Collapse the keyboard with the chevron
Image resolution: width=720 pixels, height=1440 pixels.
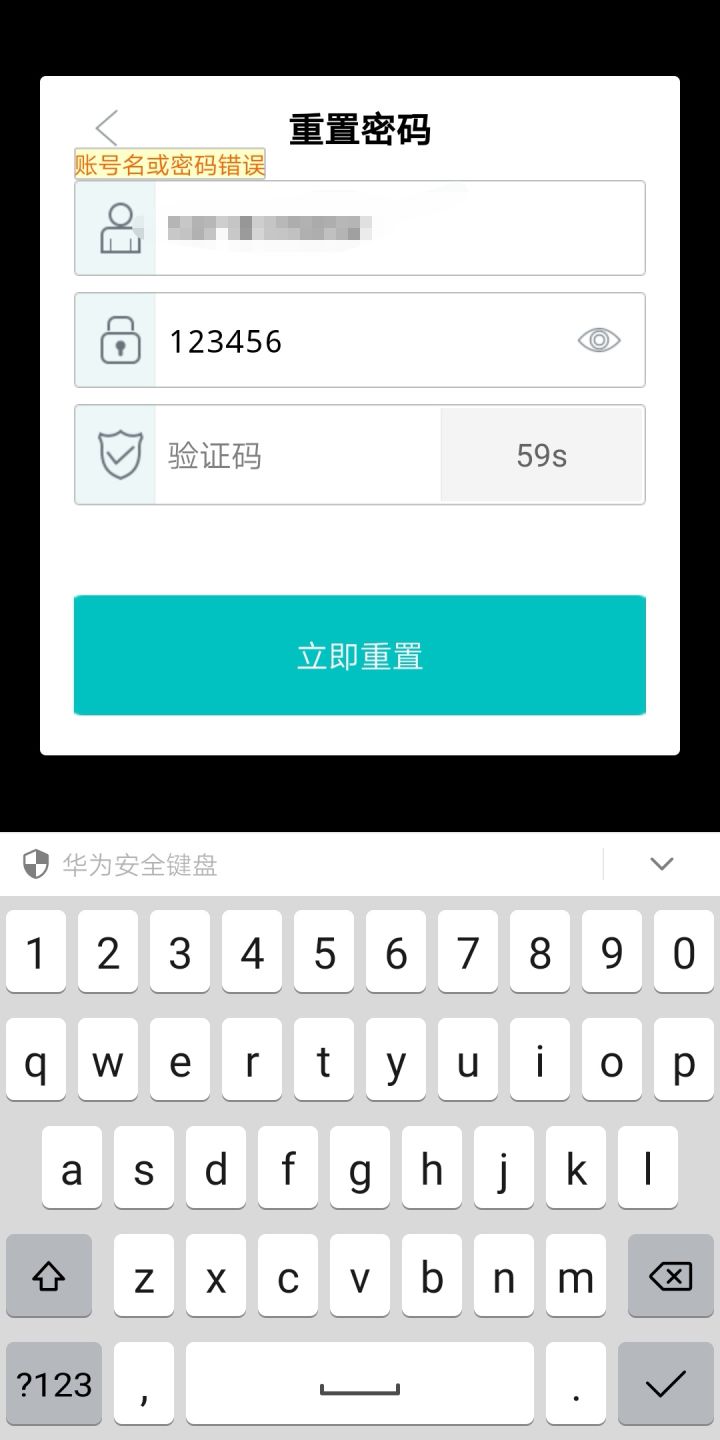click(x=662, y=862)
